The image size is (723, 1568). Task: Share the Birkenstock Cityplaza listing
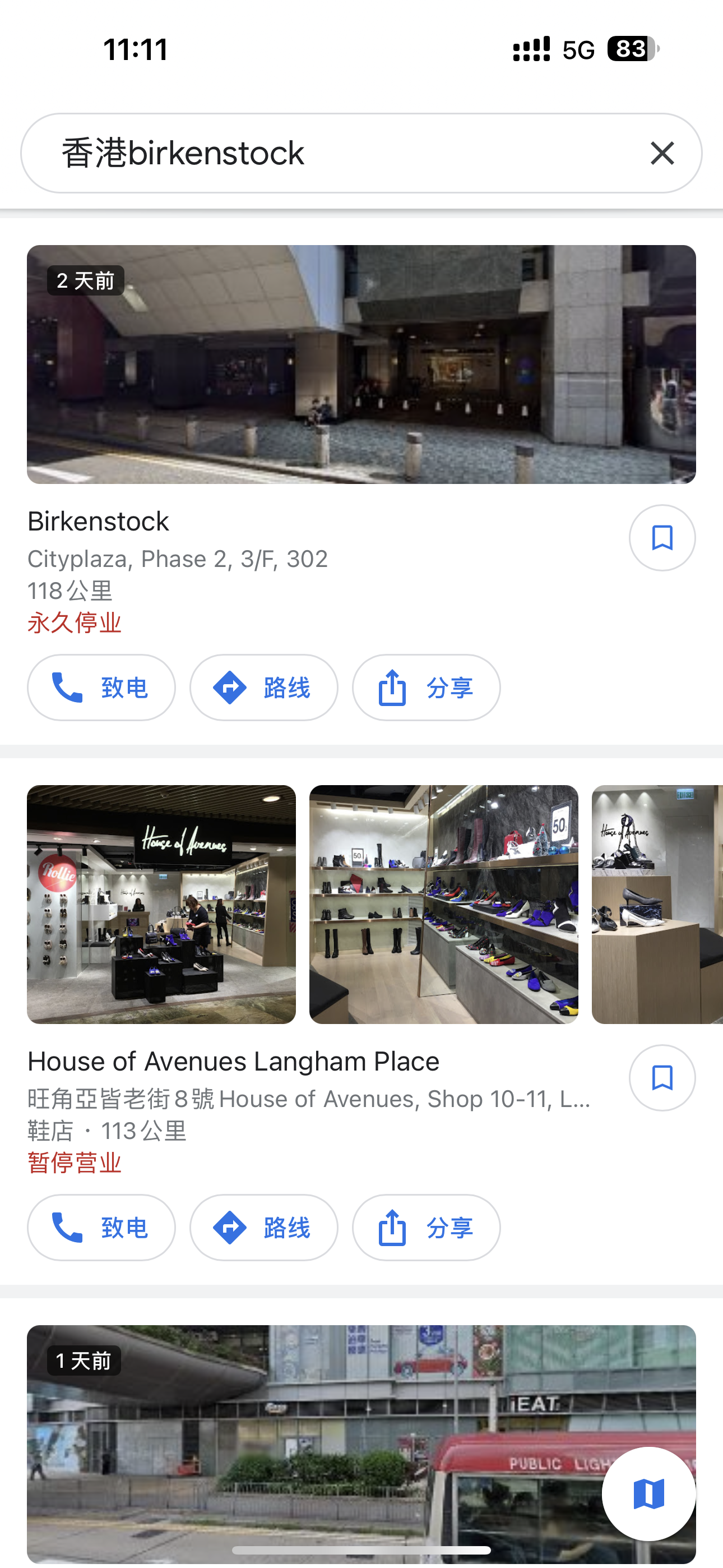pyautogui.click(x=426, y=688)
